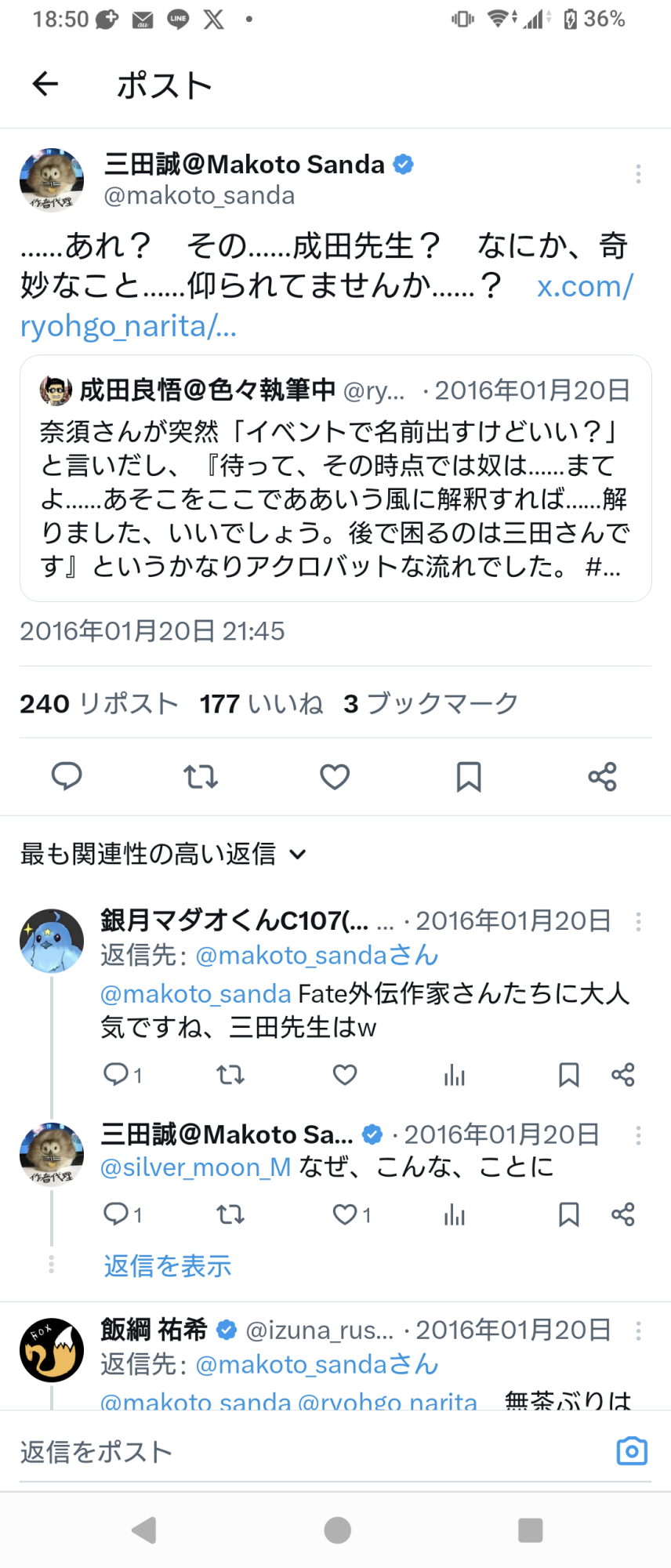Open @silver_moon_M mention link
Viewport: 671px width, 1568px height.
coord(196,1167)
